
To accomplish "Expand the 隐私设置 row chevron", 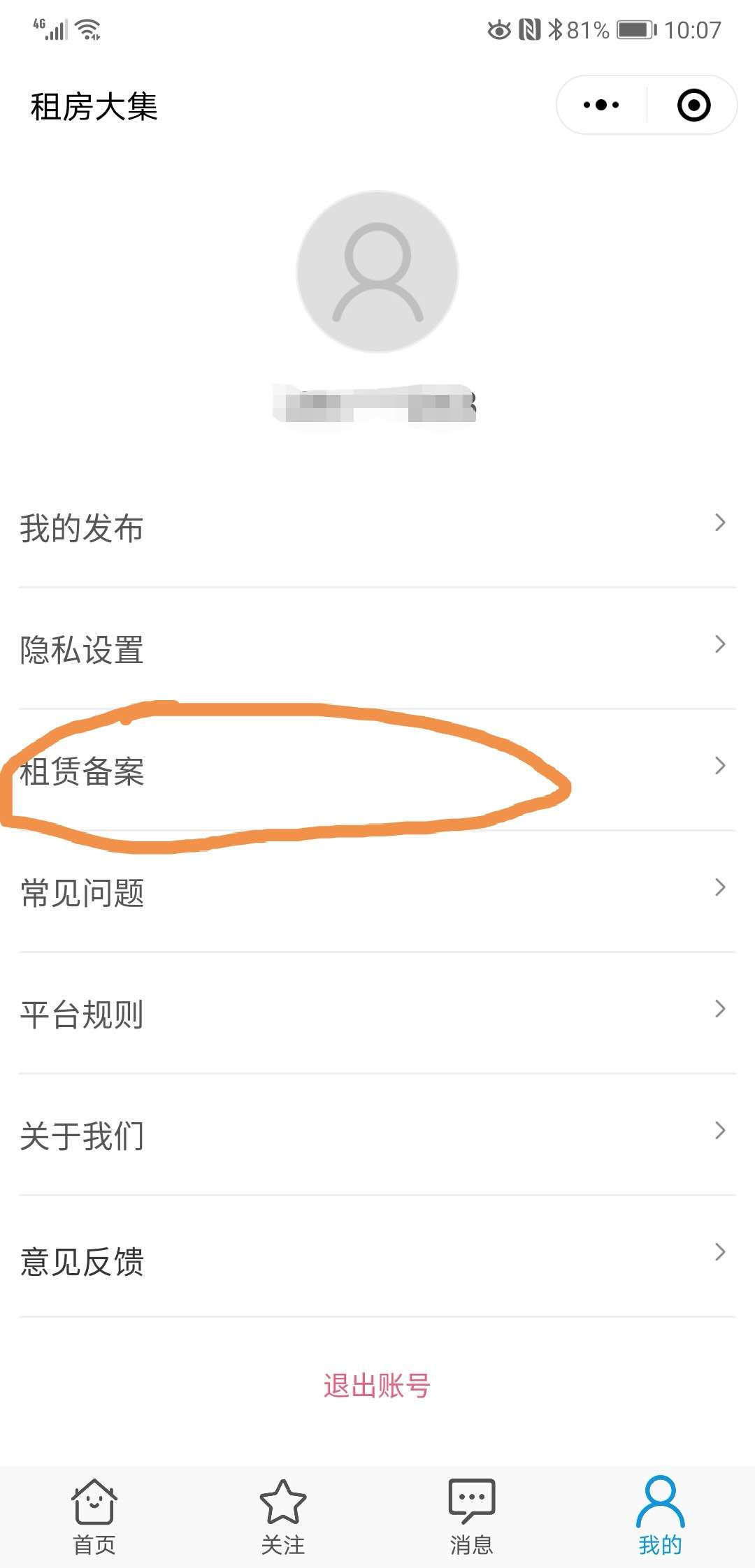I will tap(721, 644).
